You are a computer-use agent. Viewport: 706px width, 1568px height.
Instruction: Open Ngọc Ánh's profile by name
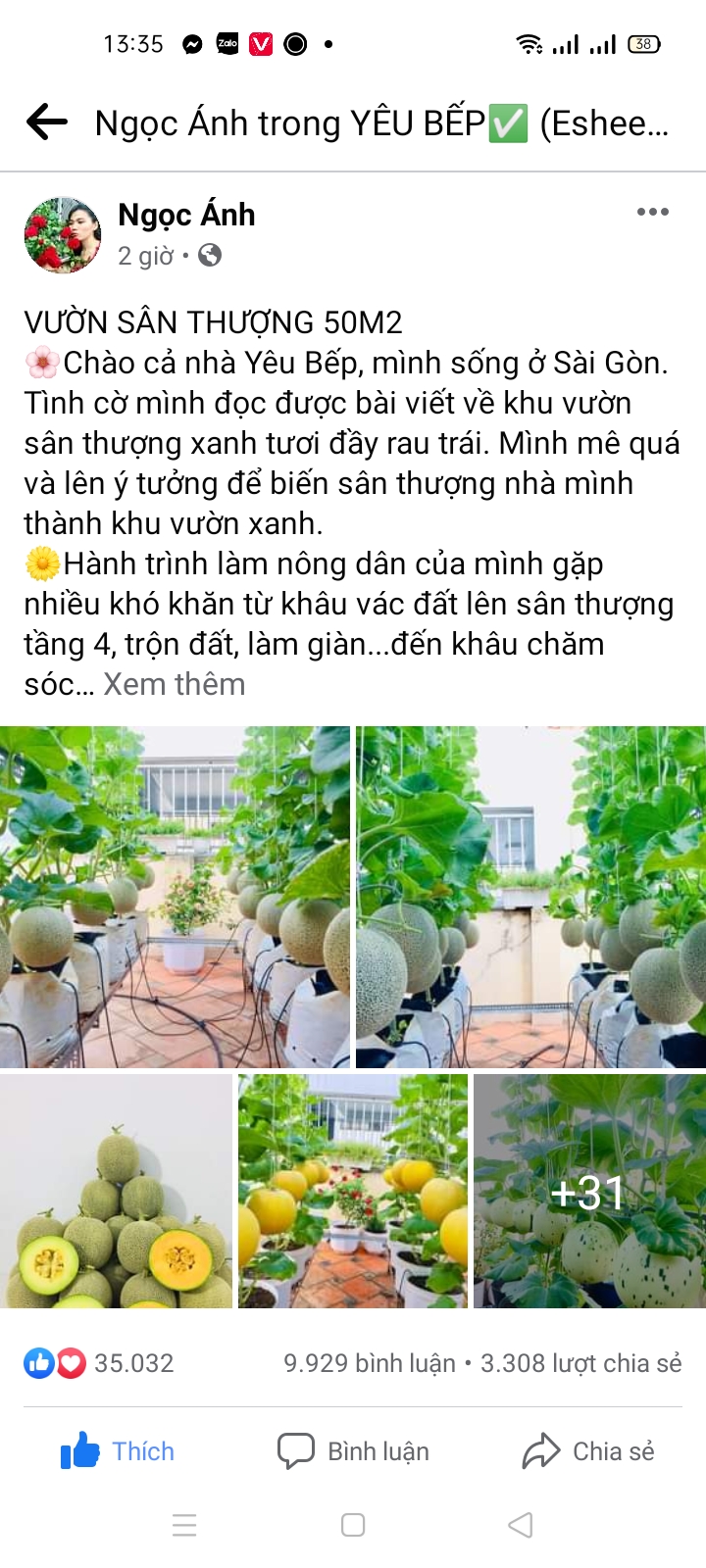(186, 215)
